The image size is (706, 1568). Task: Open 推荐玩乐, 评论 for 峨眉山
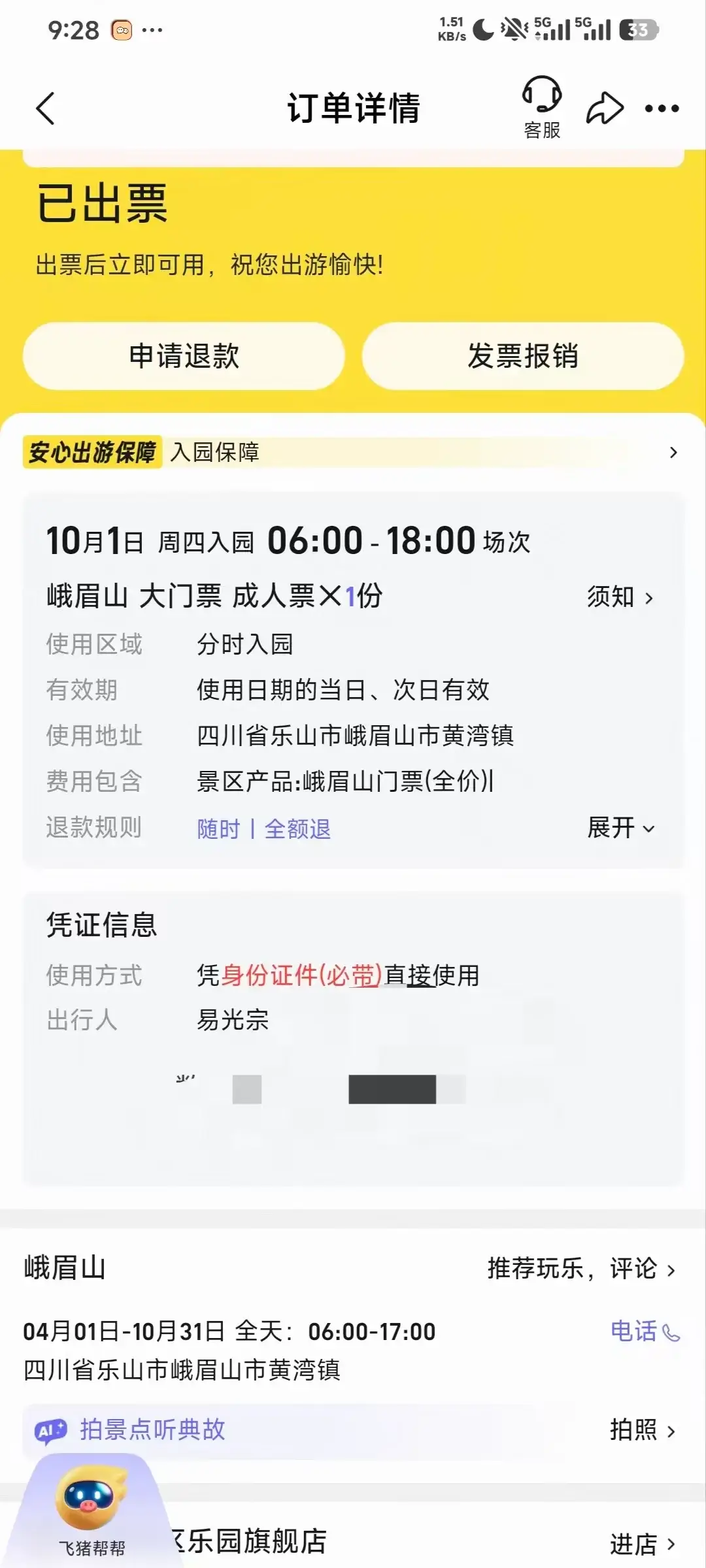(x=581, y=1268)
